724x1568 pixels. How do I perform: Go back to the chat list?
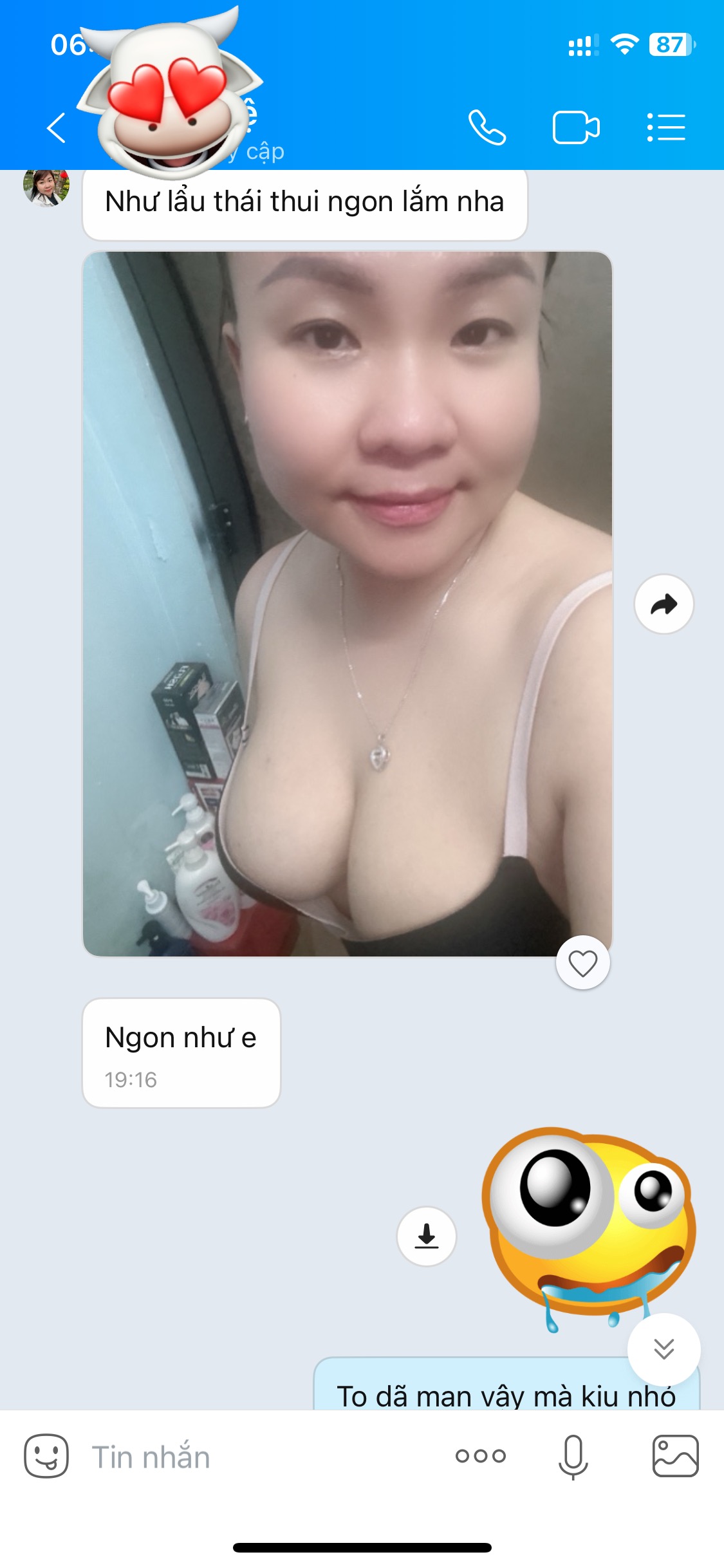click(x=57, y=127)
